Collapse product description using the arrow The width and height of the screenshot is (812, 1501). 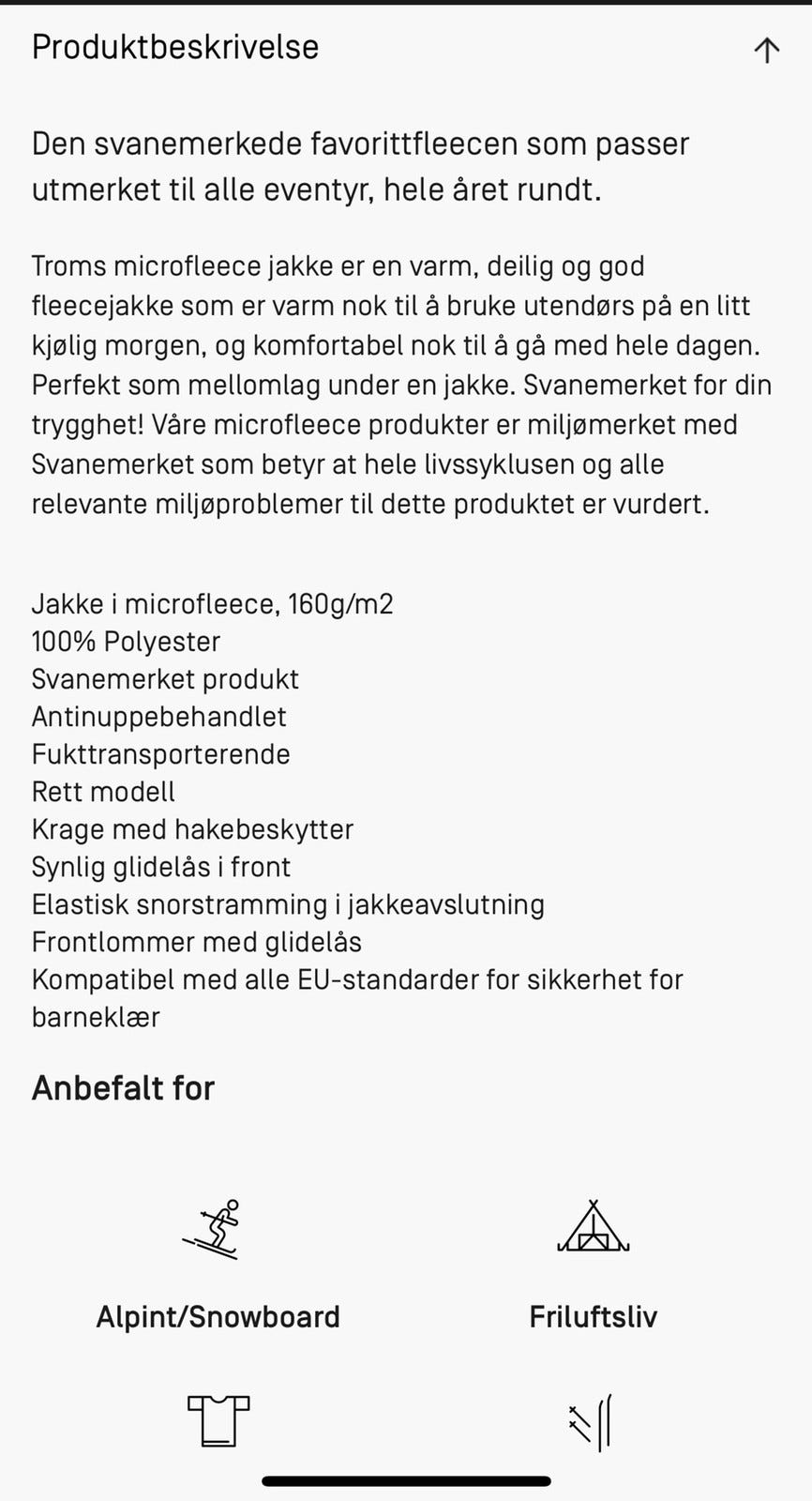(766, 50)
